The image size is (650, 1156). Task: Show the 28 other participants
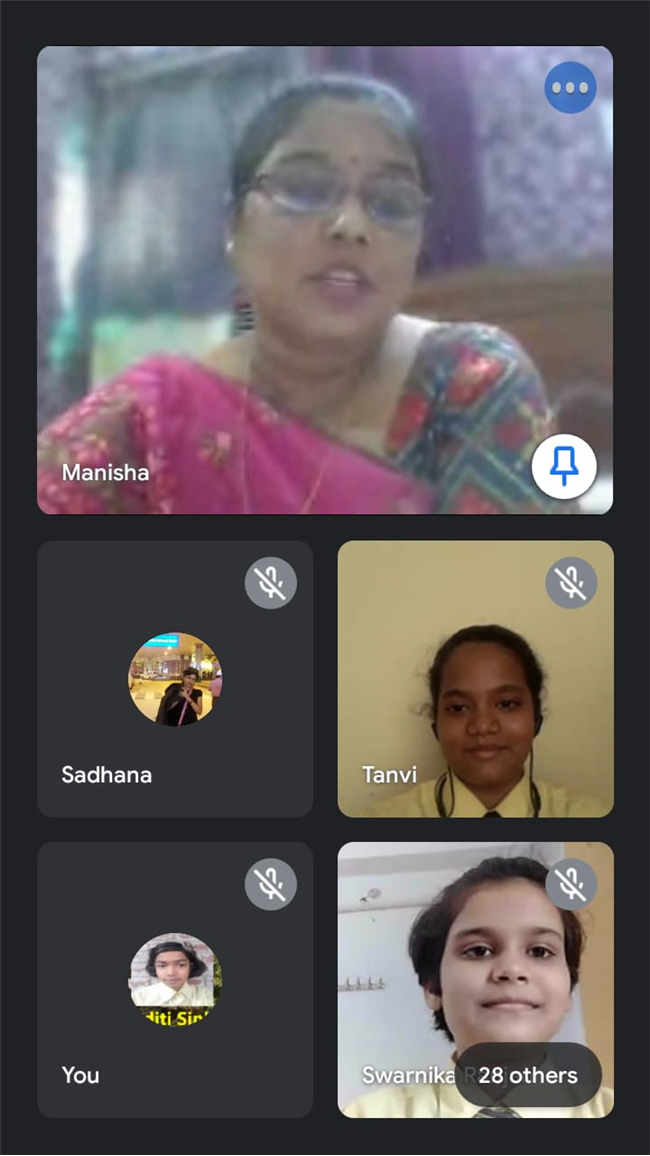click(528, 1076)
